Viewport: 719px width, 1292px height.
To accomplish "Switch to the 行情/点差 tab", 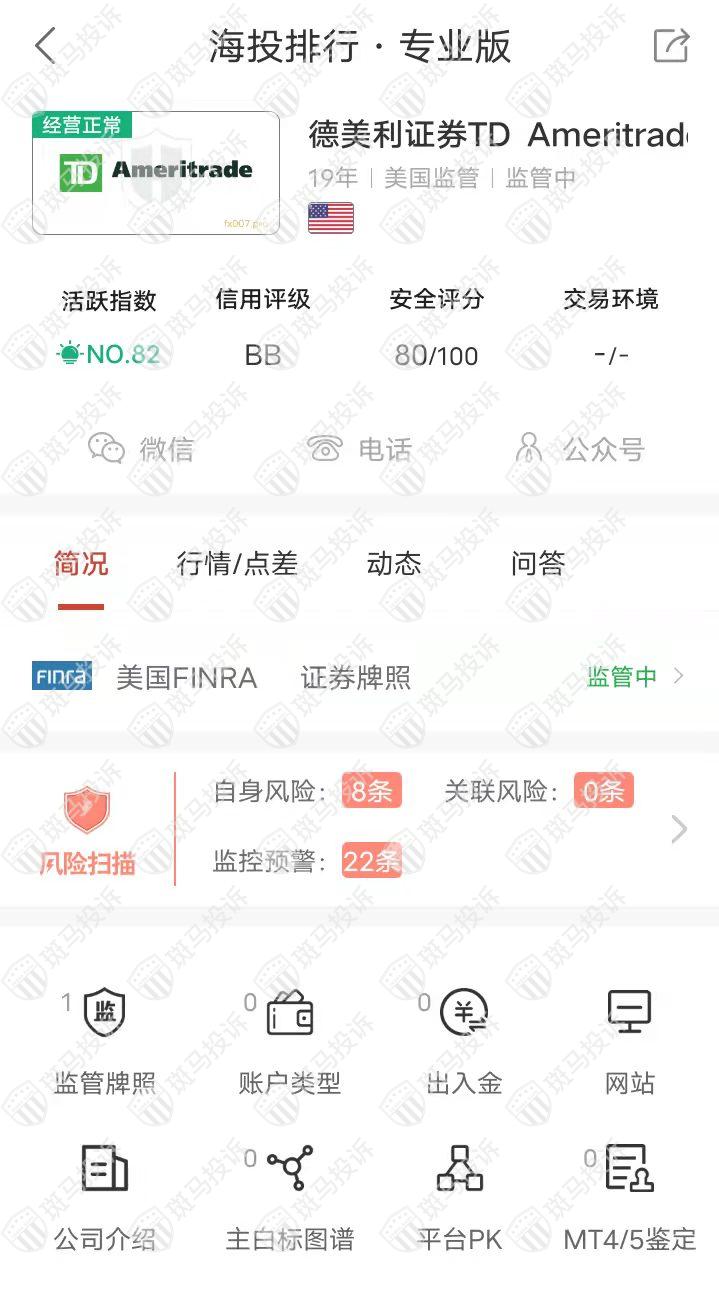I will [237, 564].
